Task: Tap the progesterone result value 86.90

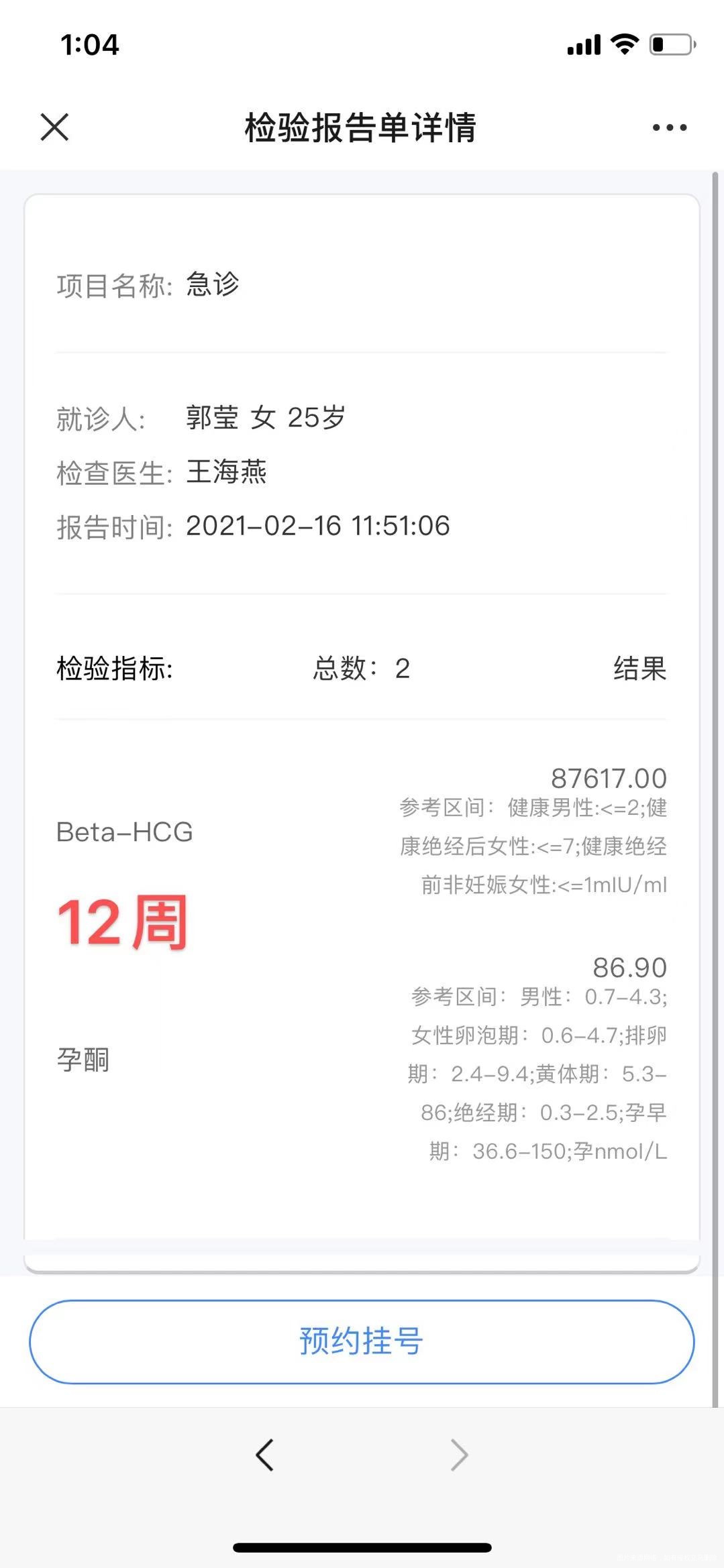Action: pos(629,968)
